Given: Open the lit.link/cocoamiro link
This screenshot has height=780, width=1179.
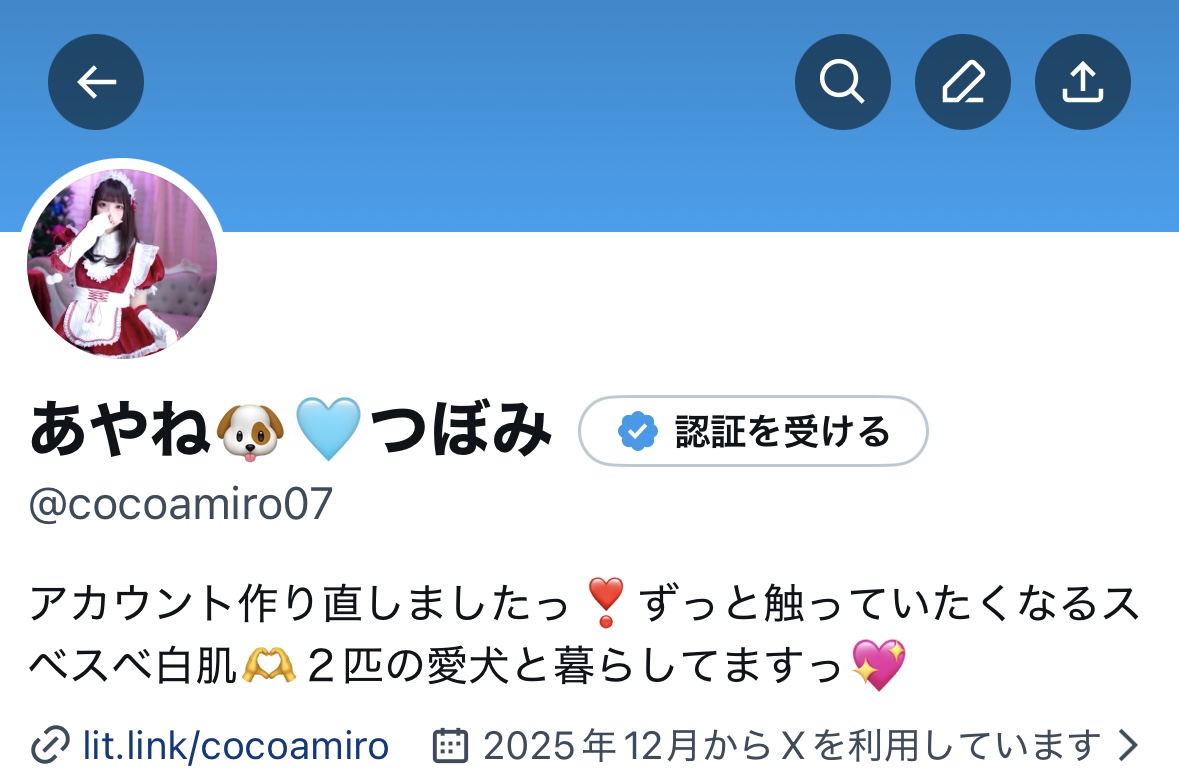Looking at the screenshot, I should (x=234, y=745).
